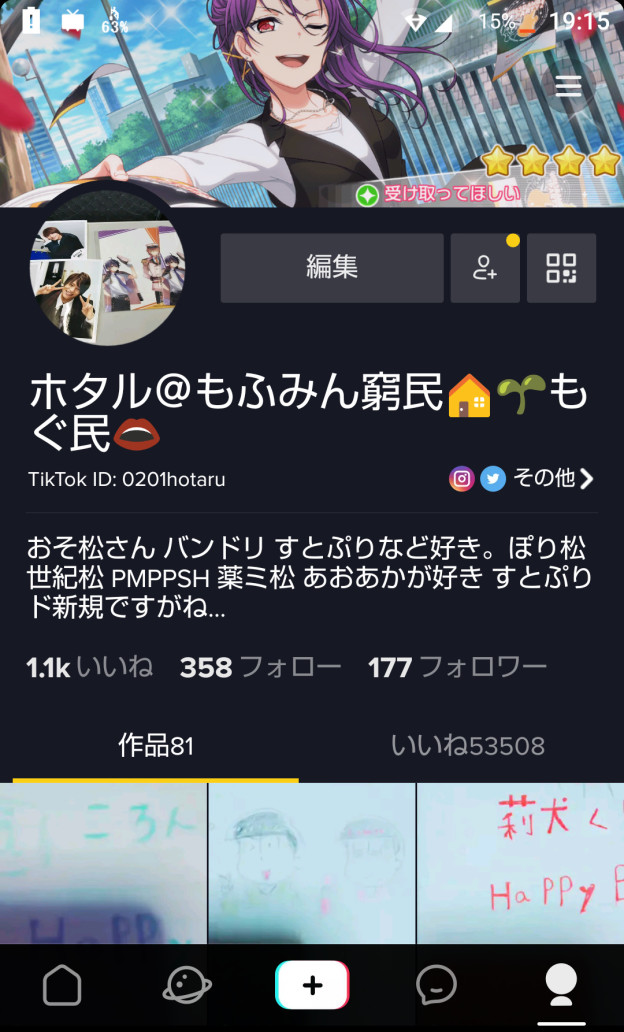Open the first video with blue writing

point(104,862)
